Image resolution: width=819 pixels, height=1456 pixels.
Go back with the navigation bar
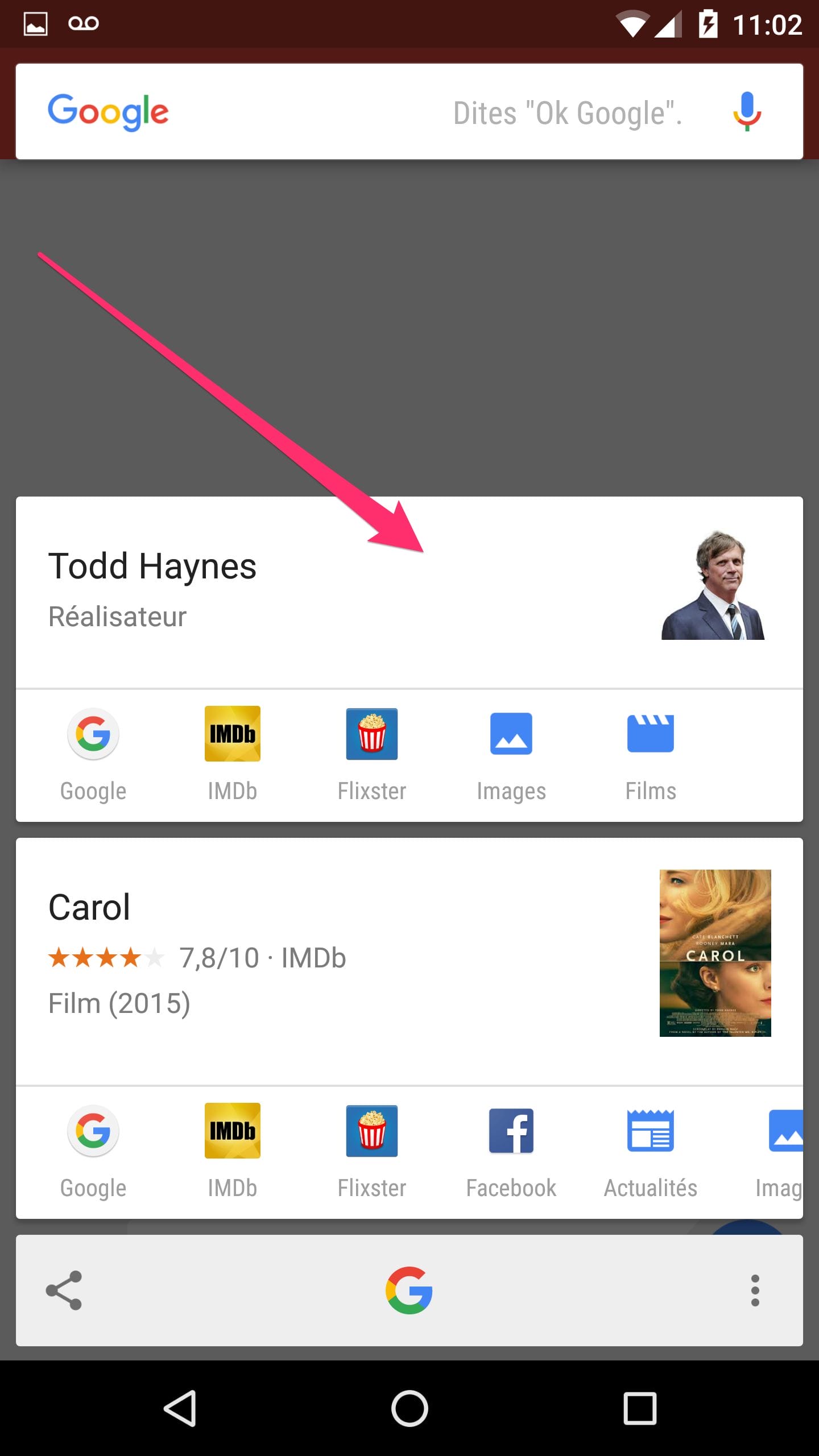coord(180,1408)
